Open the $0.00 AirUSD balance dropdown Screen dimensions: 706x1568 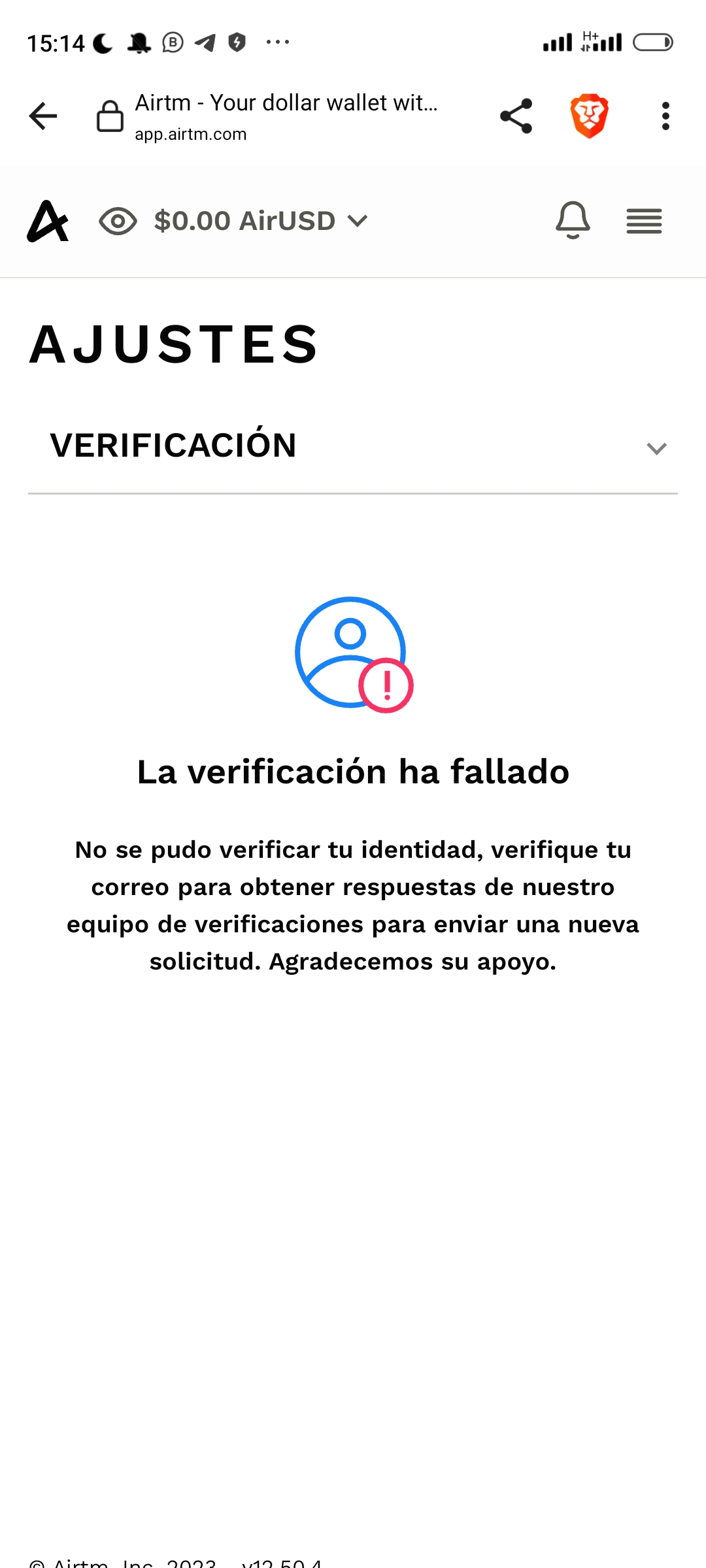pos(261,221)
